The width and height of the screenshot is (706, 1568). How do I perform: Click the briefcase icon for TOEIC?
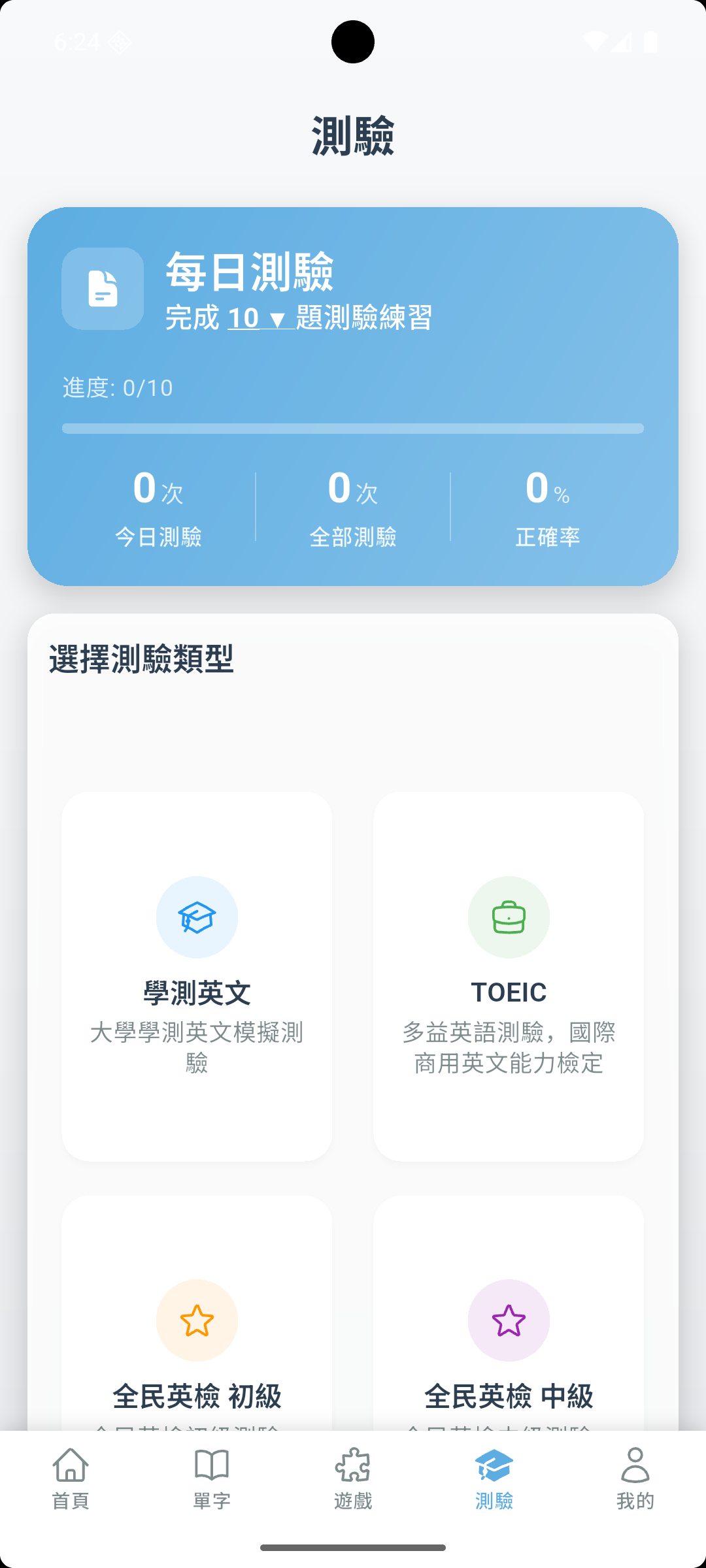(509, 917)
